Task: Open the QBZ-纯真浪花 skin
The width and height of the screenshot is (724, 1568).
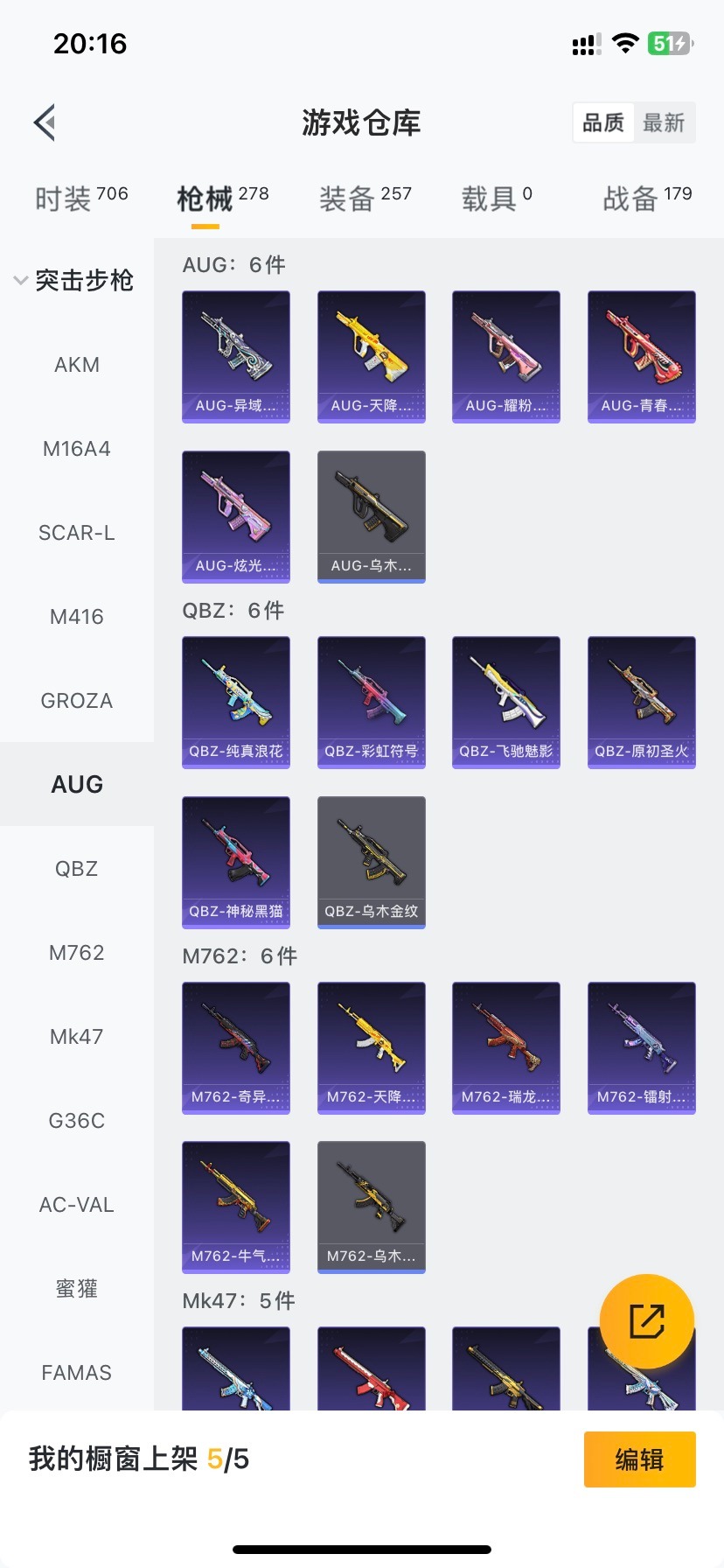Action: pyautogui.click(x=236, y=703)
